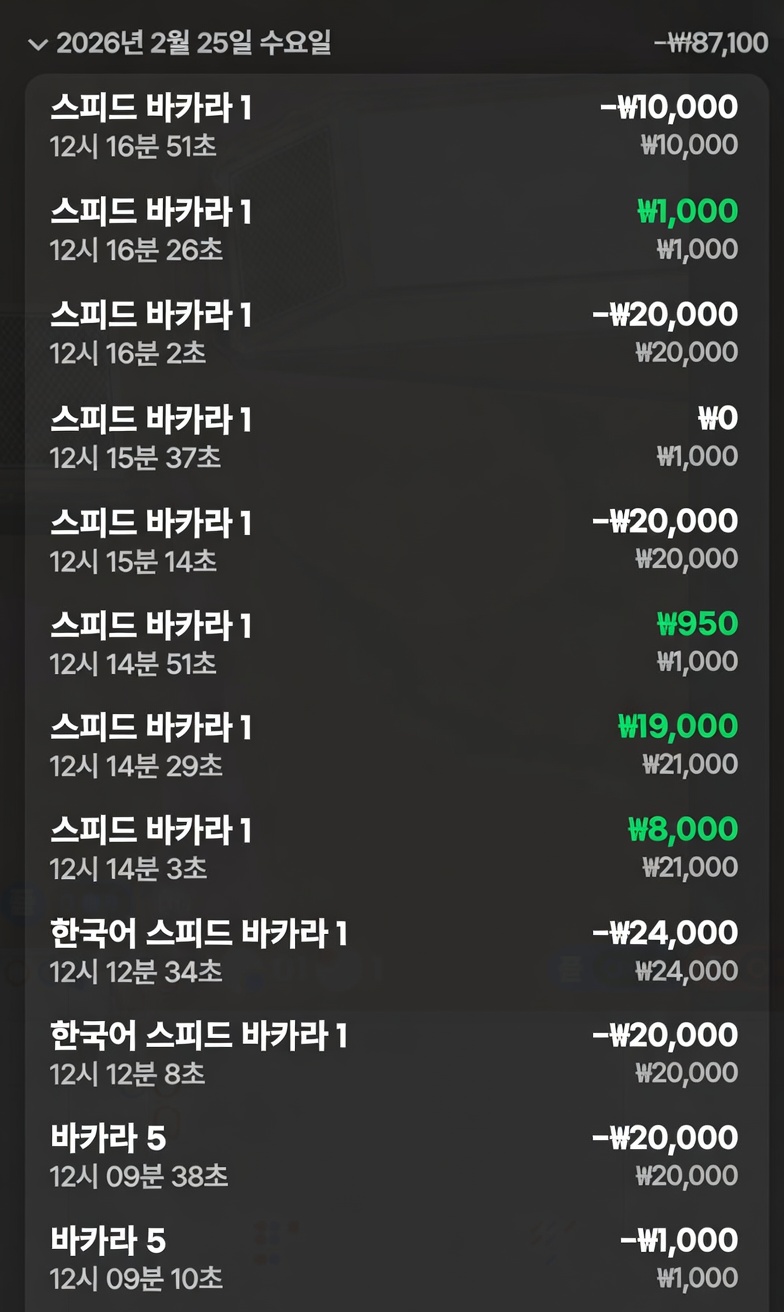Open the ₩19,000 win at 12시 14분 29초

click(395, 746)
